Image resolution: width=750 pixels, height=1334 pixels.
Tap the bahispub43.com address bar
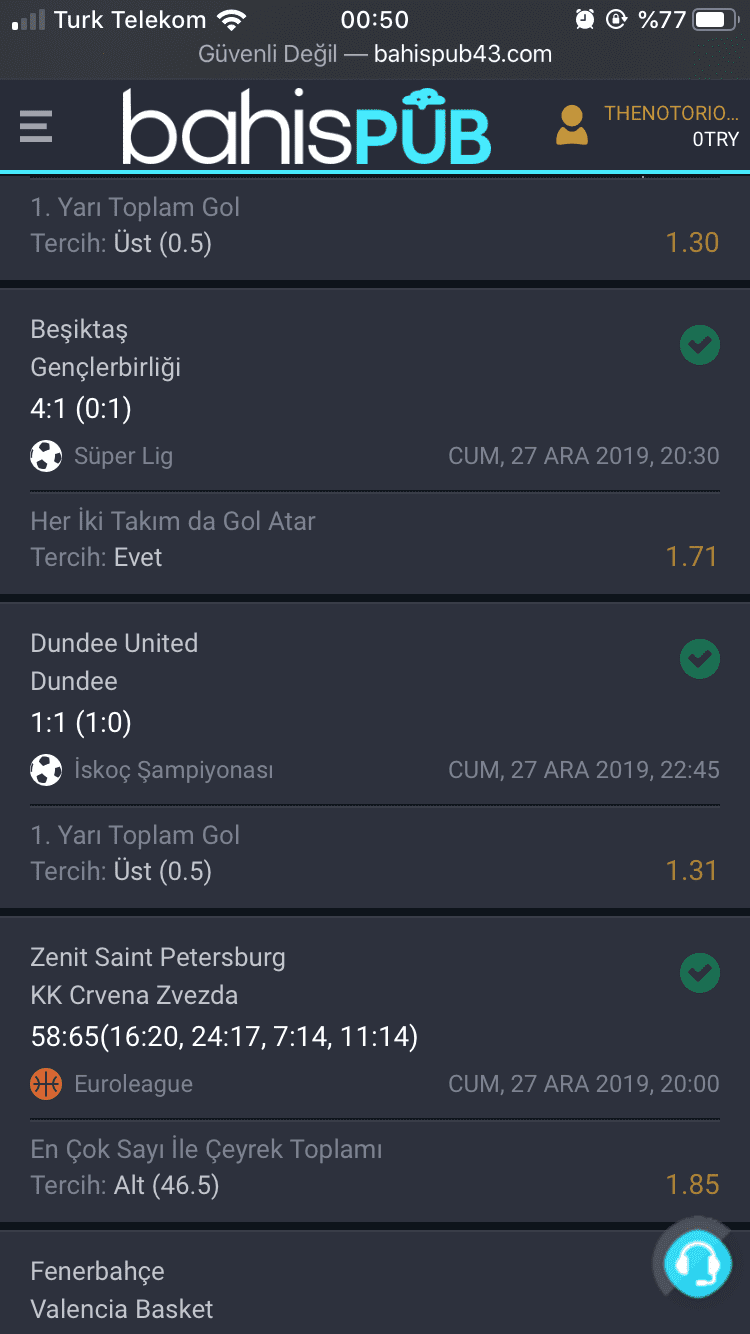(x=375, y=54)
